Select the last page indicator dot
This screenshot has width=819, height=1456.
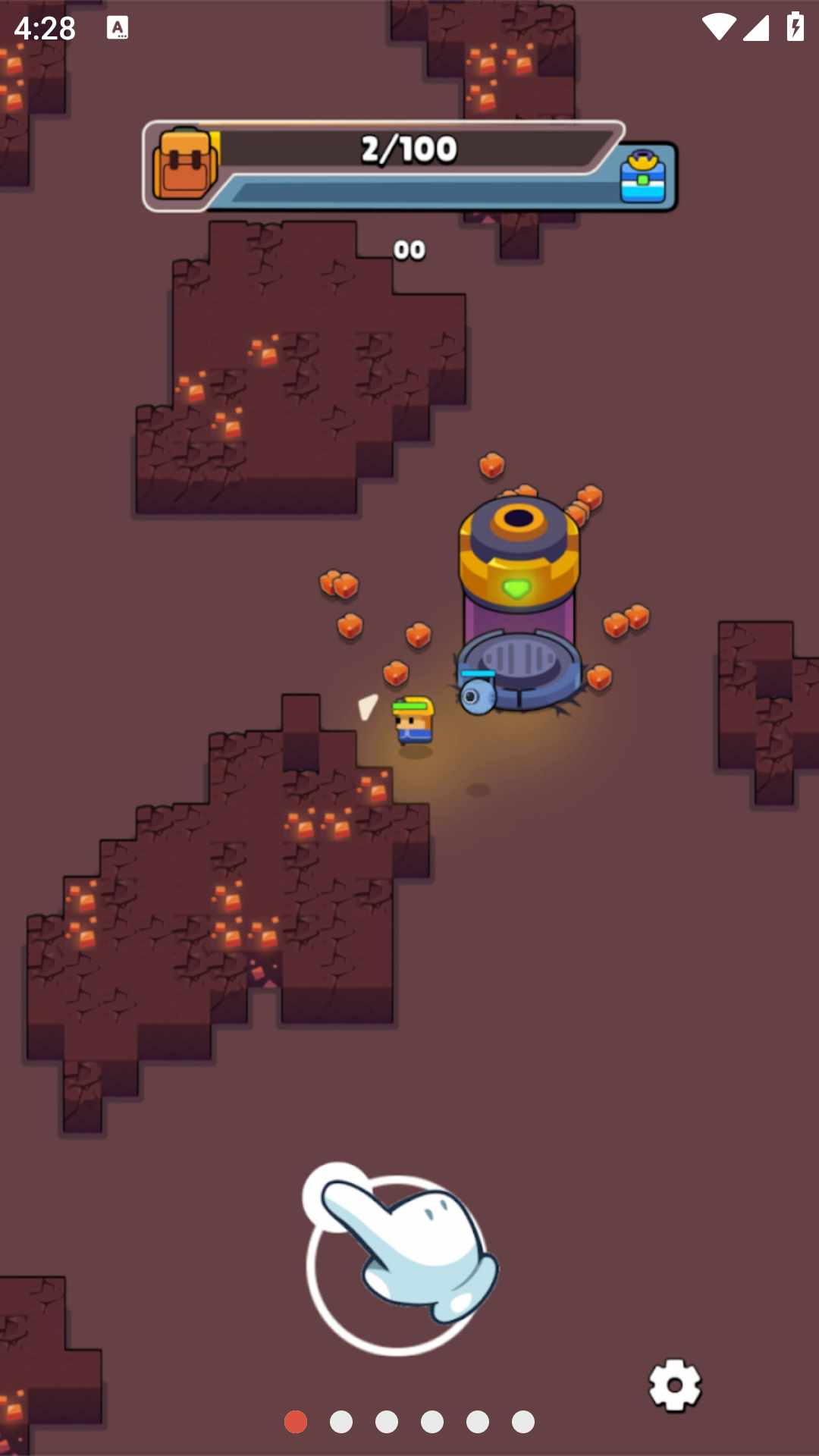pyautogui.click(x=523, y=1422)
